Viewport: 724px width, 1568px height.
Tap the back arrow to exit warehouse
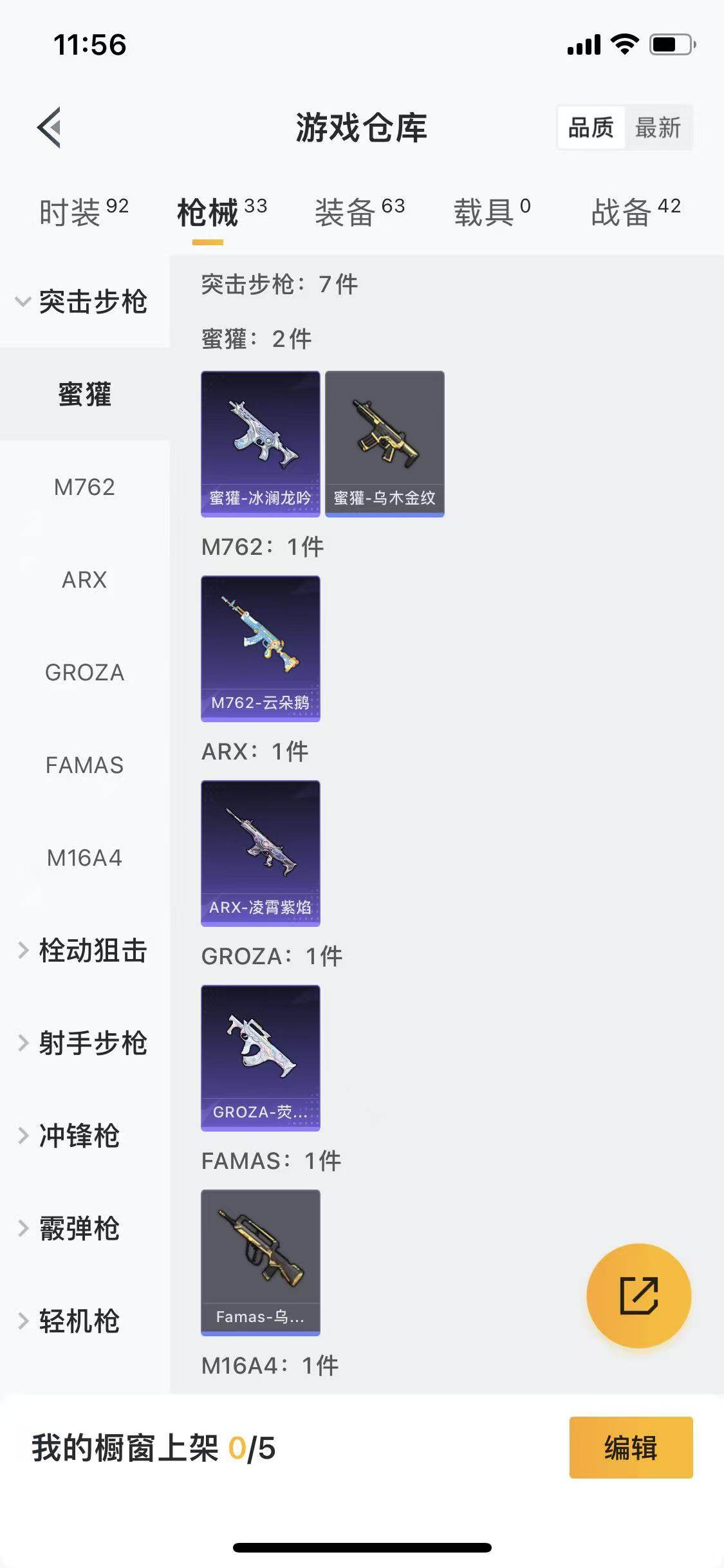49,126
